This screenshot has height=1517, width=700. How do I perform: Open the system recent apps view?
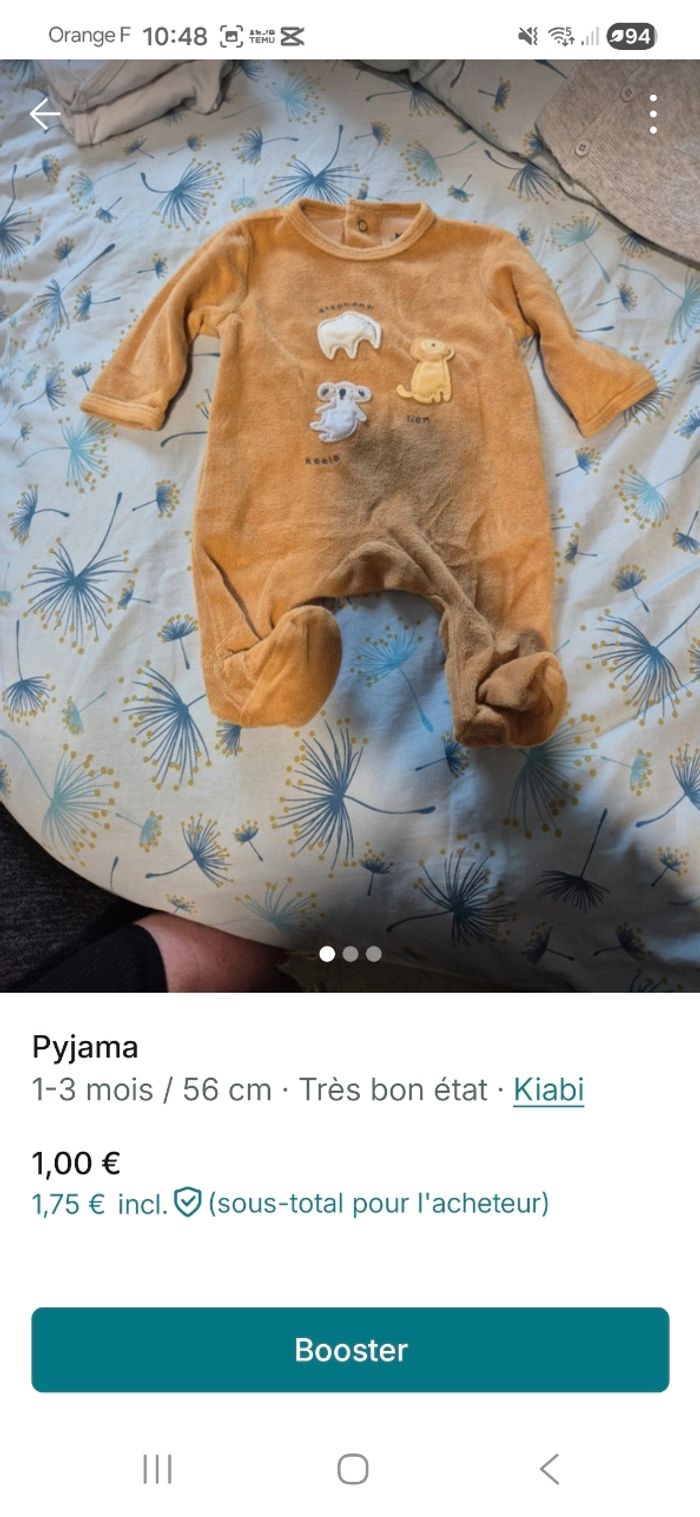coord(157,1469)
